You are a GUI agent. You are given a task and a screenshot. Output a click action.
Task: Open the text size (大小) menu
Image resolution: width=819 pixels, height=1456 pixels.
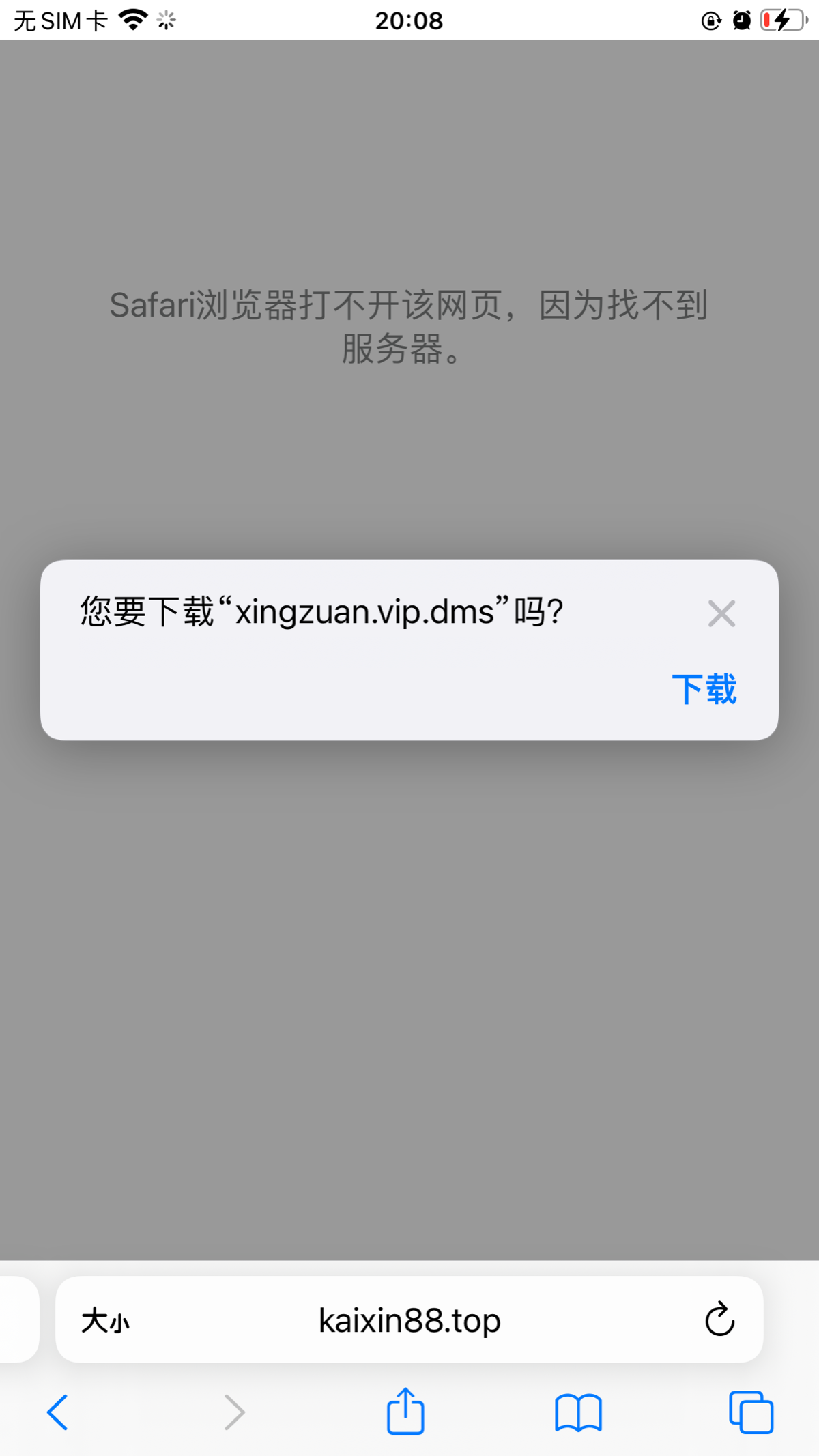(x=105, y=1321)
